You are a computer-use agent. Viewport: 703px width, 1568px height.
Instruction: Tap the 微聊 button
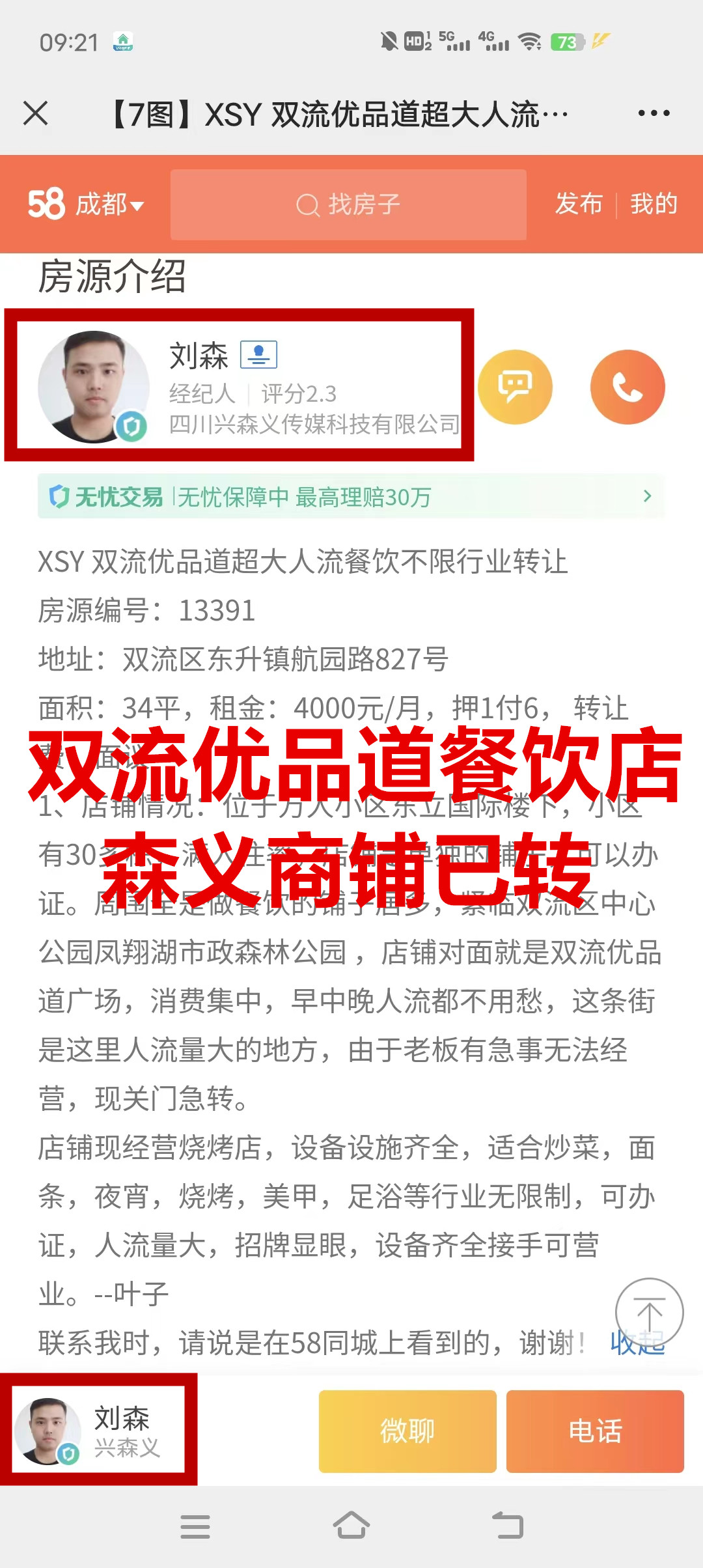(407, 1431)
